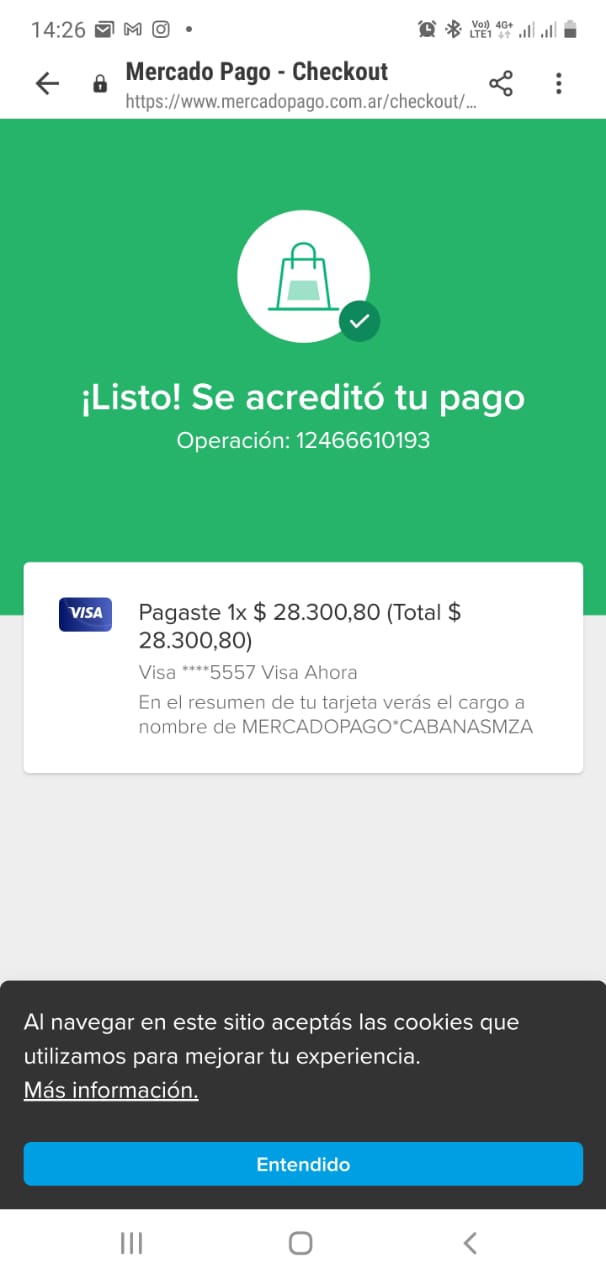Image resolution: width=606 pixels, height=1280 pixels.
Task: Open the three-dot overflow menu
Action: click(x=559, y=84)
